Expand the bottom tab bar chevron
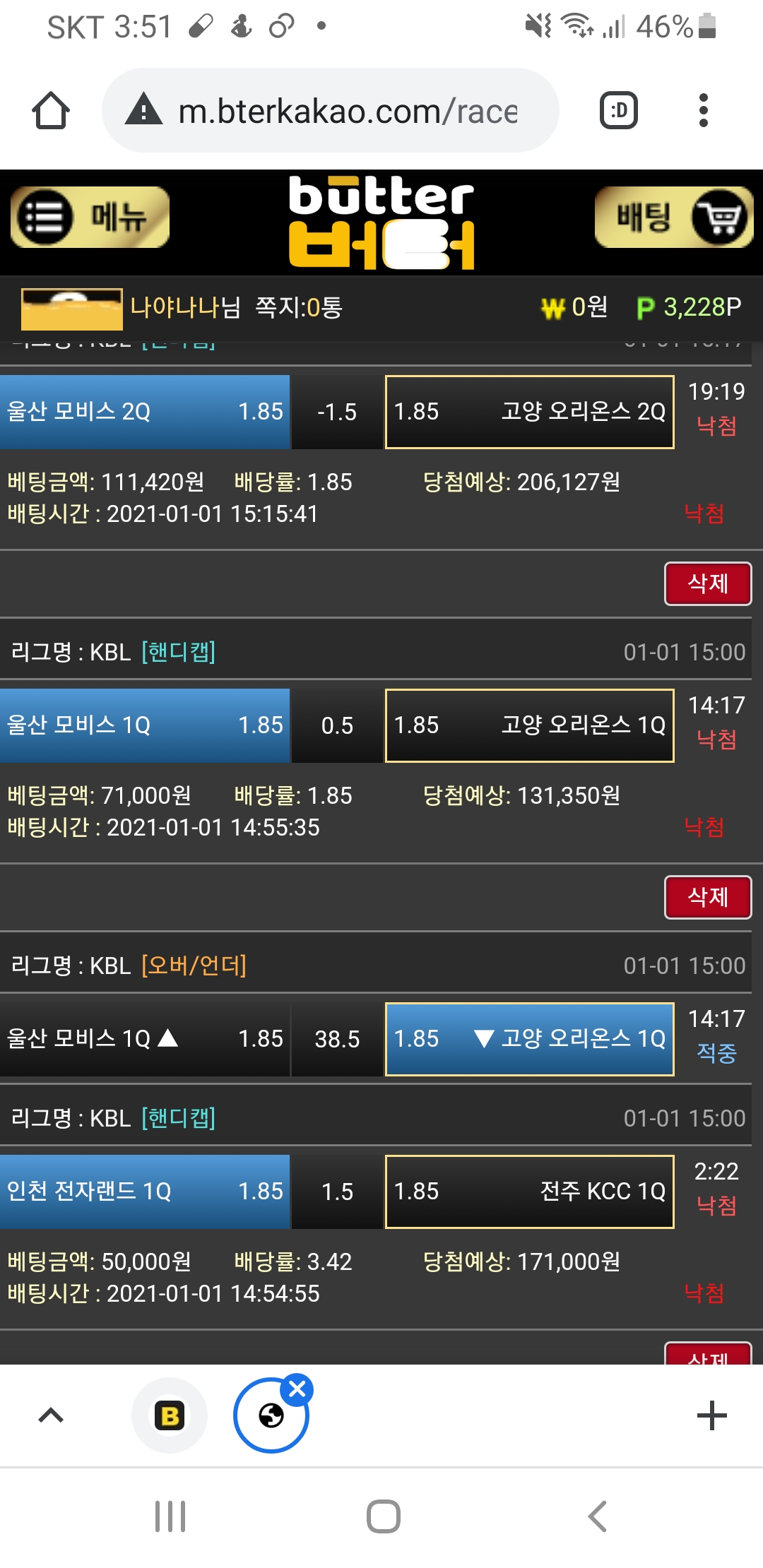 tap(51, 1415)
